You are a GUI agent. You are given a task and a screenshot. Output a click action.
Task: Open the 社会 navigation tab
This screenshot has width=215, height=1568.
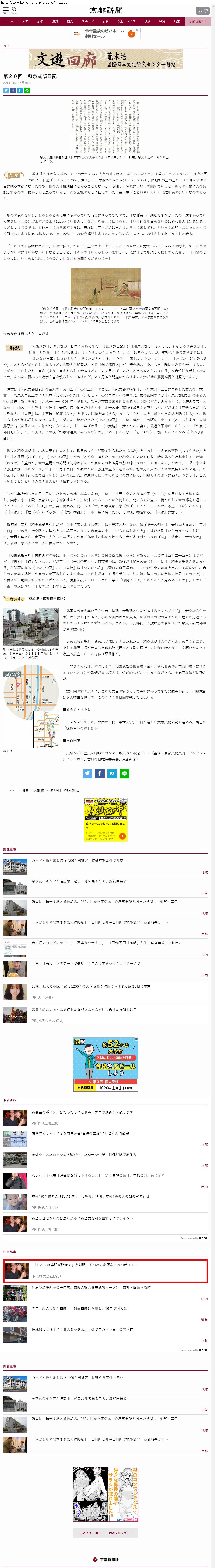coord(105,21)
